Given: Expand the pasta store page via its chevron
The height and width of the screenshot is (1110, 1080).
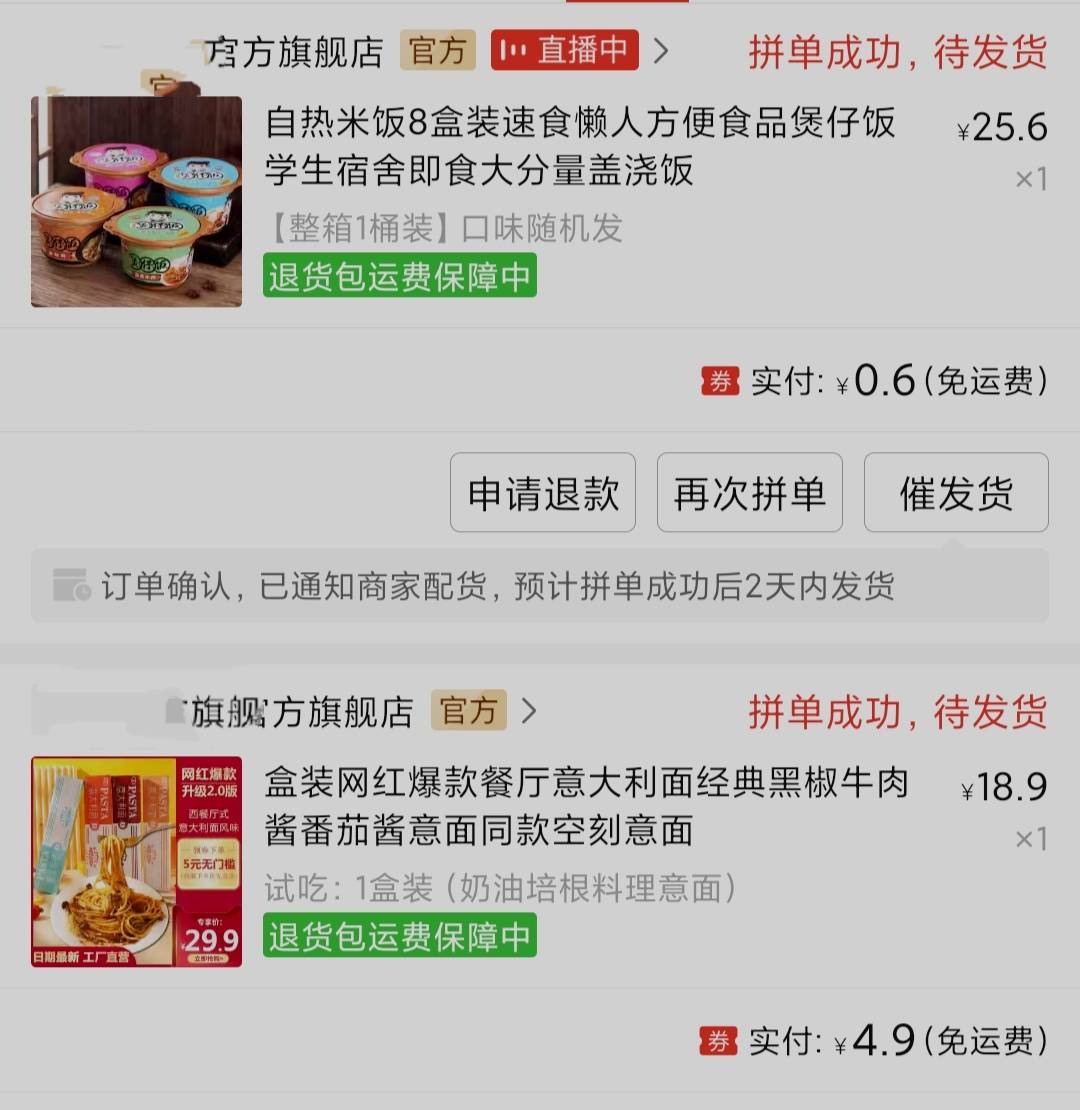Looking at the screenshot, I should click(x=530, y=712).
